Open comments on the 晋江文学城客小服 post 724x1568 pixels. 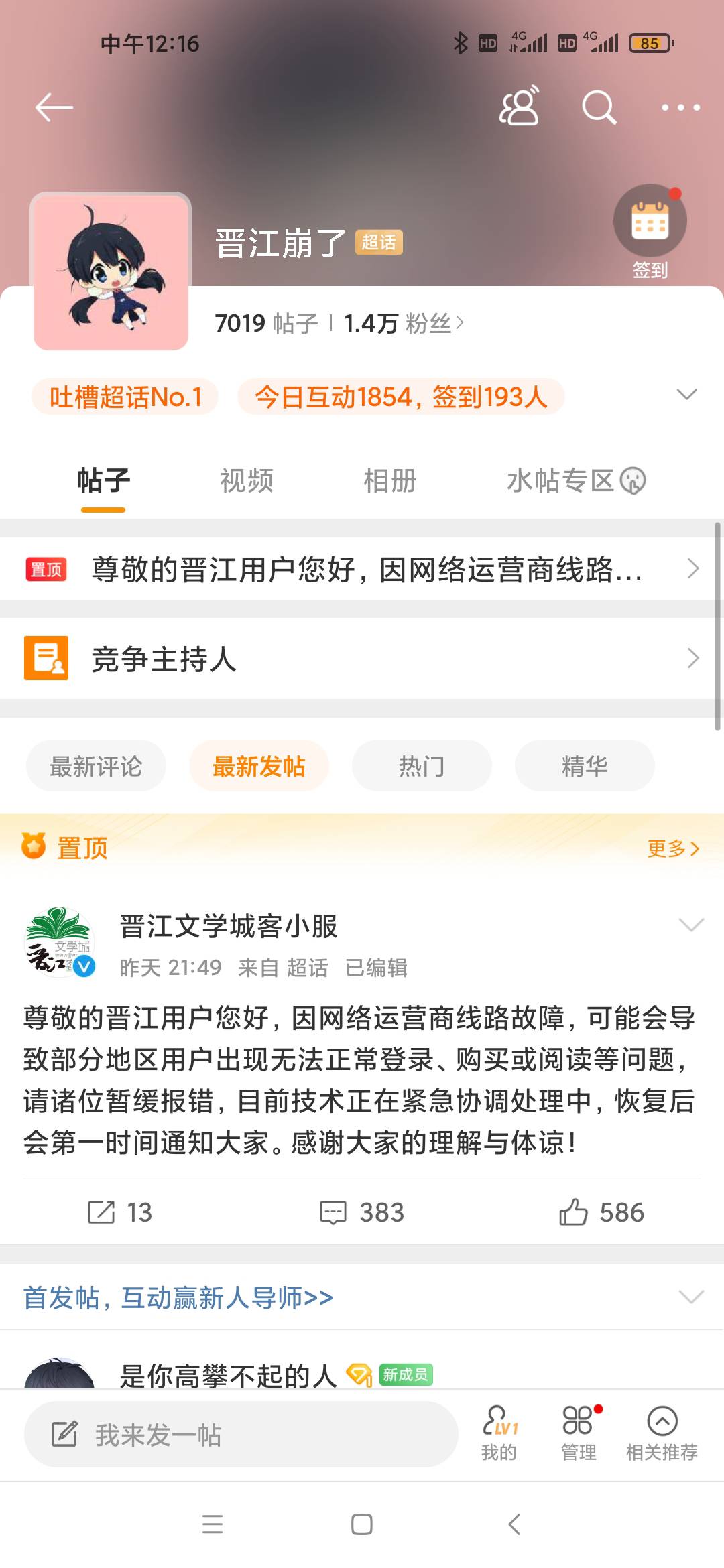point(362,1212)
